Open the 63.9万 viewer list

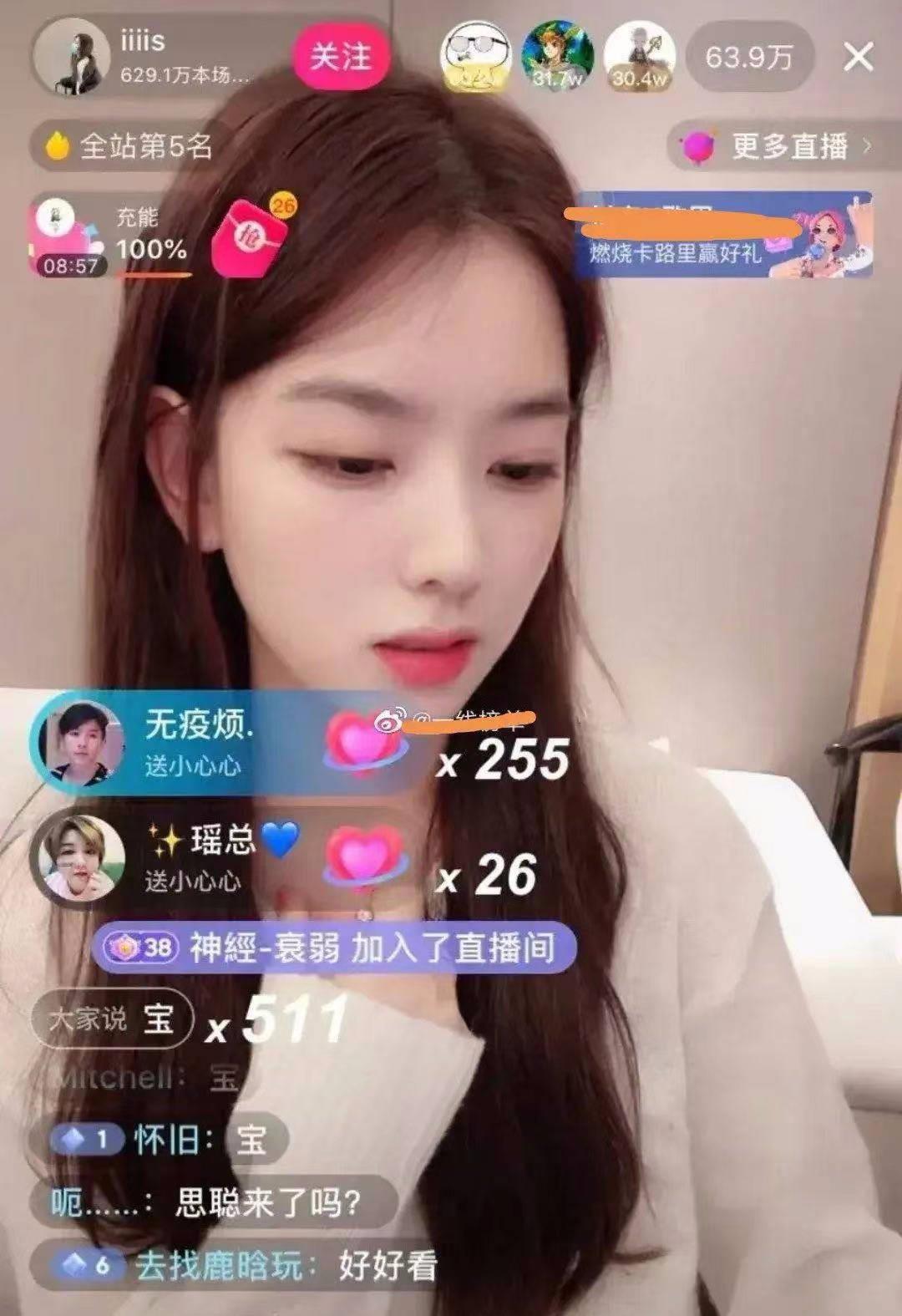click(x=748, y=58)
